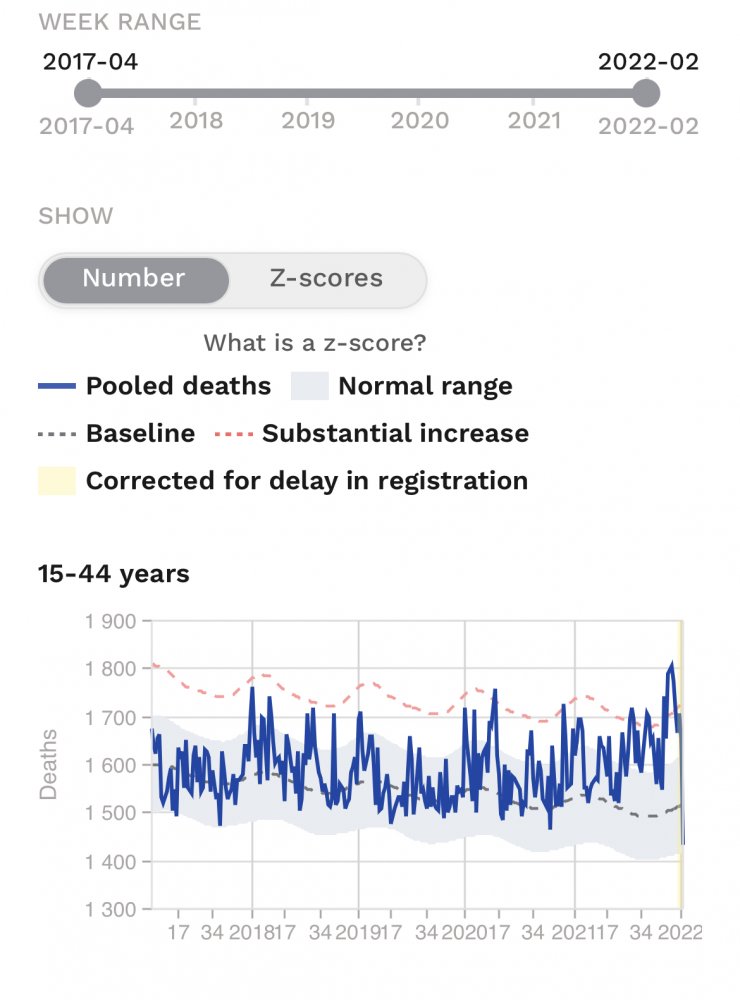
Task: Tap the 2017-04 start handle of week range
Action: pyautogui.click(x=88, y=94)
